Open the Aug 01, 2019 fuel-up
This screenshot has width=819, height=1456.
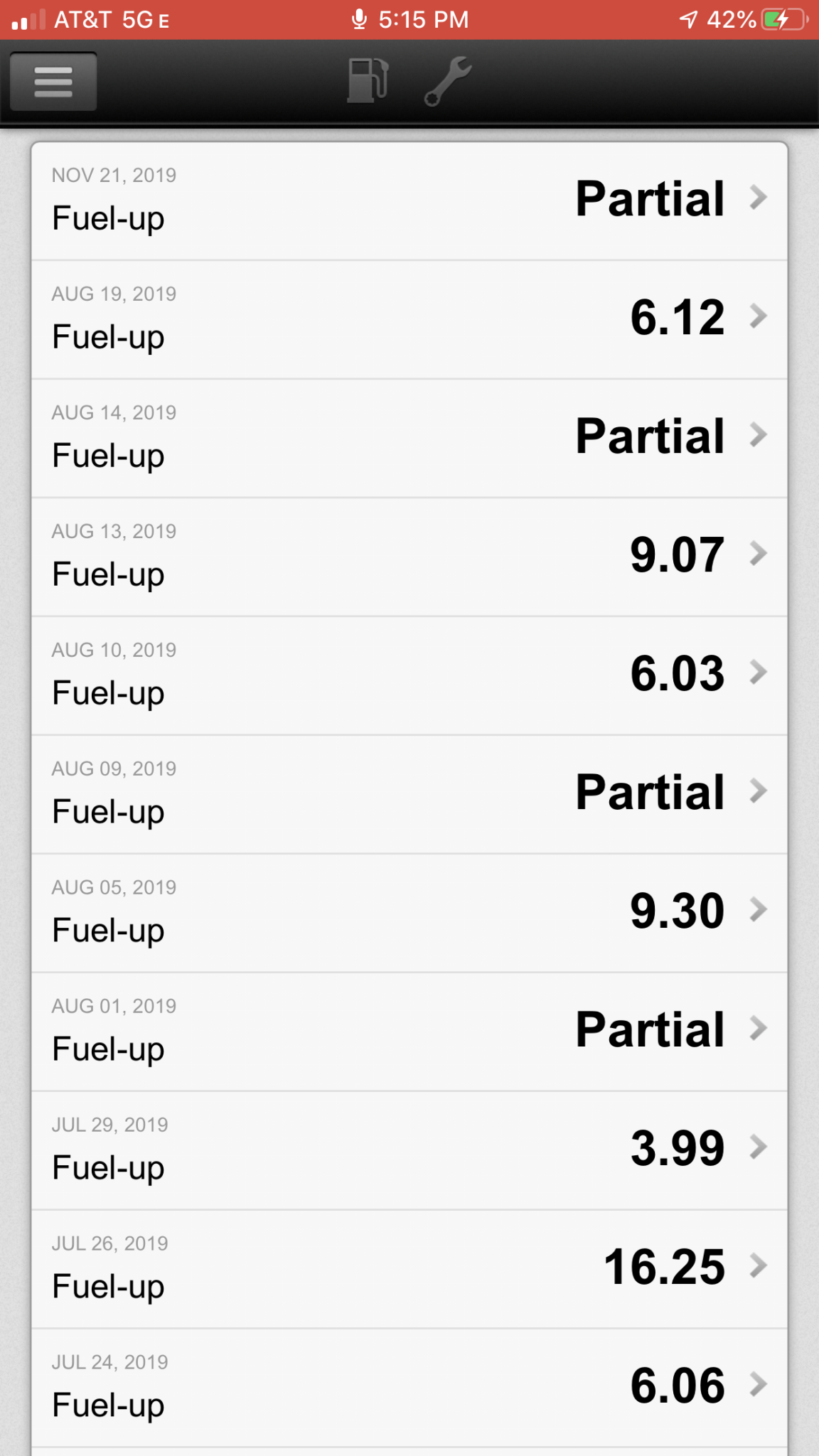click(409, 1032)
